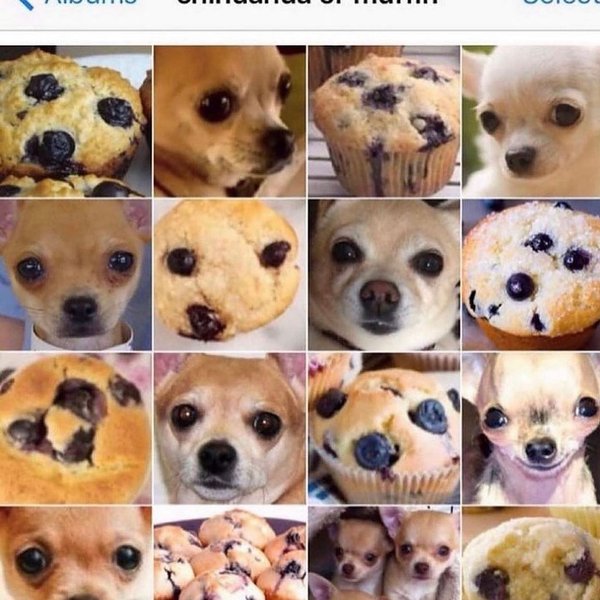This screenshot has width=600, height=600.
Task: Open the tall muffin in paper wrapper
Action: (x=384, y=121)
